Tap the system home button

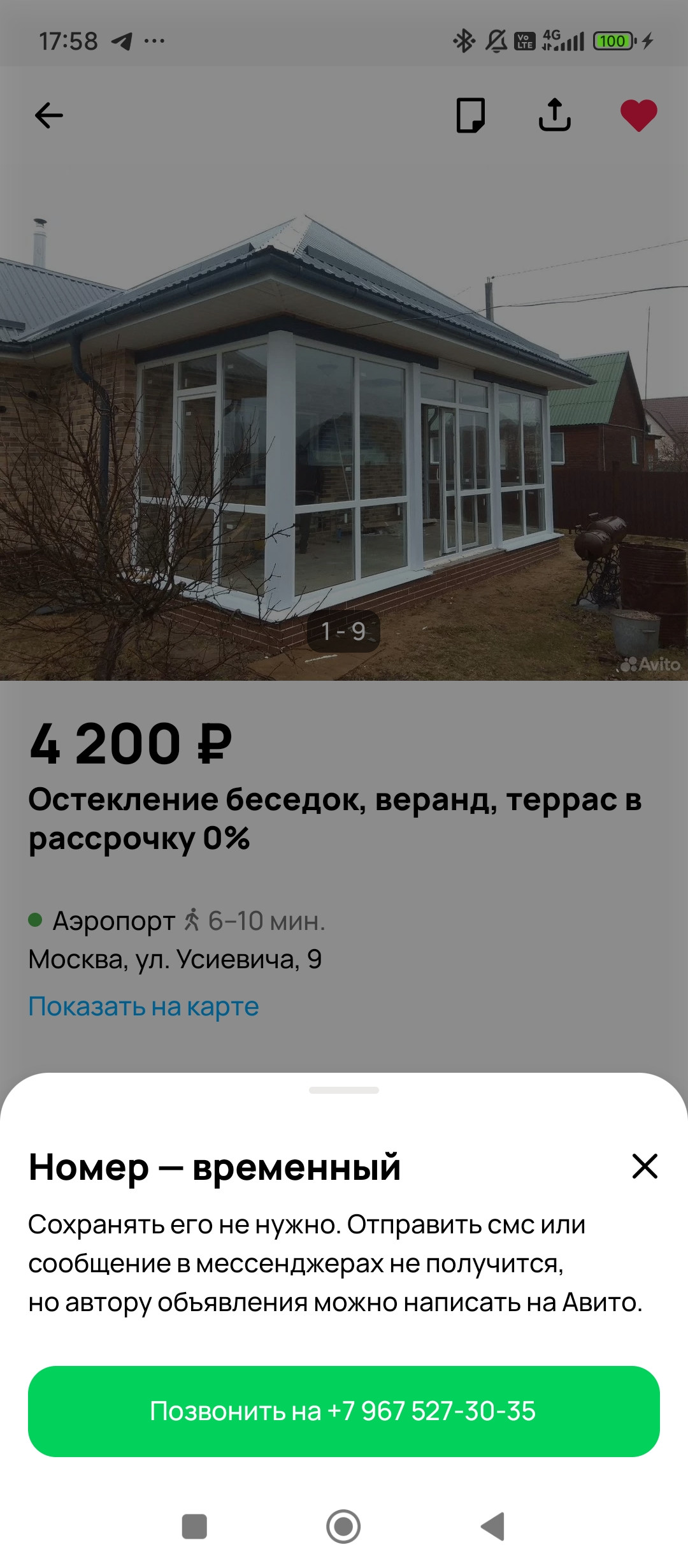point(343,1527)
